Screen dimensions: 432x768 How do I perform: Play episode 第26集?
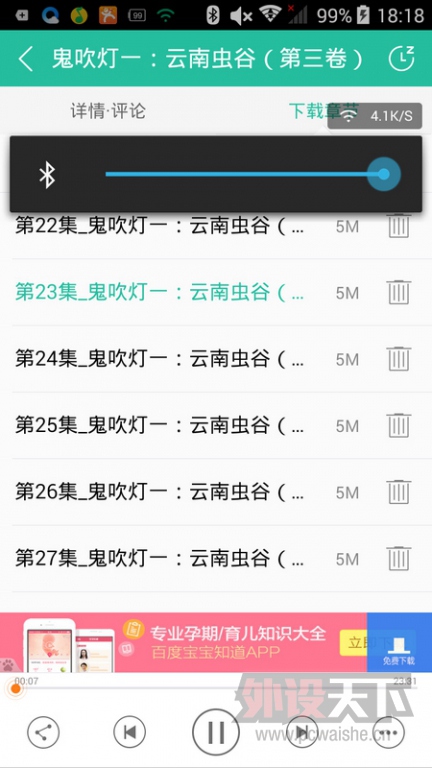(x=160, y=492)
